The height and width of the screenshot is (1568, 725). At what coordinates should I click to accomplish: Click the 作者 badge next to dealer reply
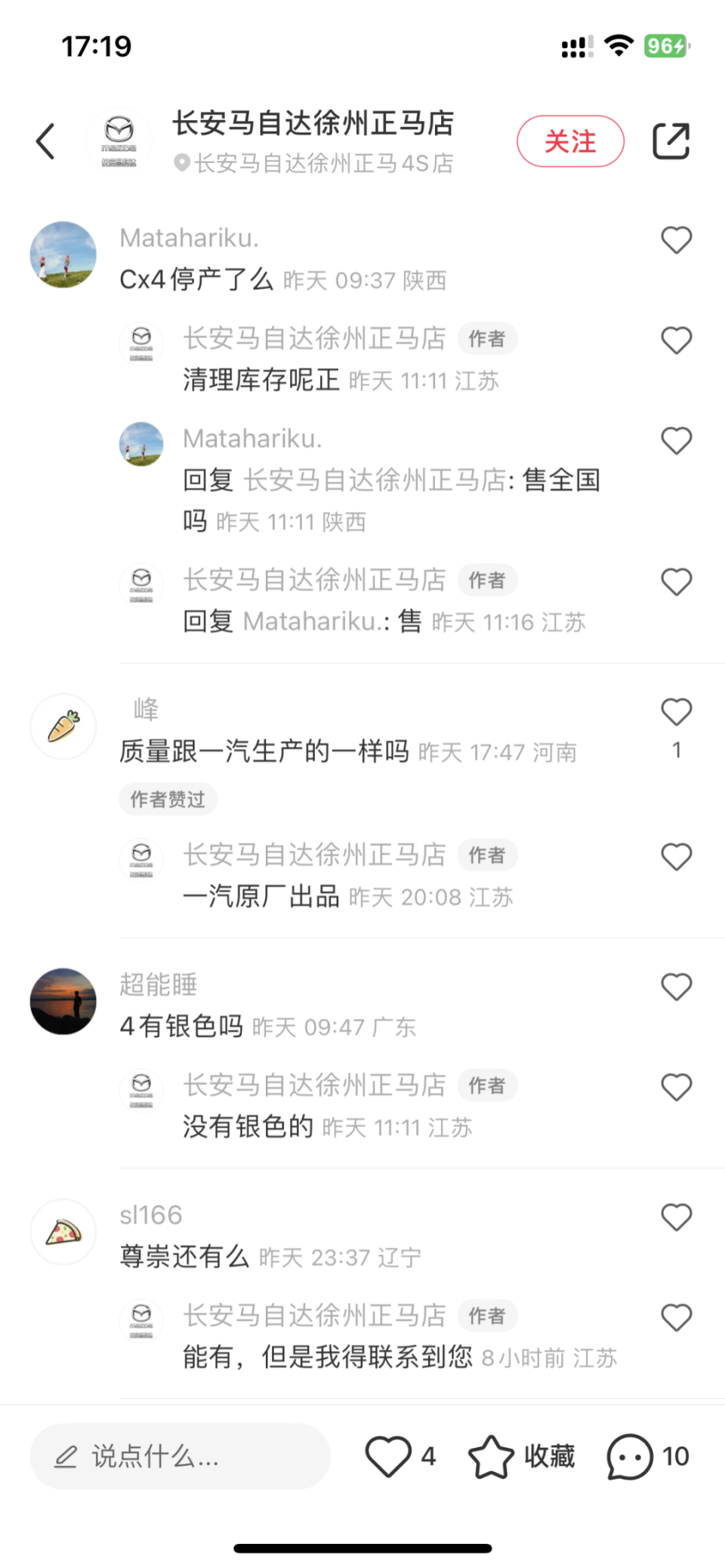tap(487, 338)
